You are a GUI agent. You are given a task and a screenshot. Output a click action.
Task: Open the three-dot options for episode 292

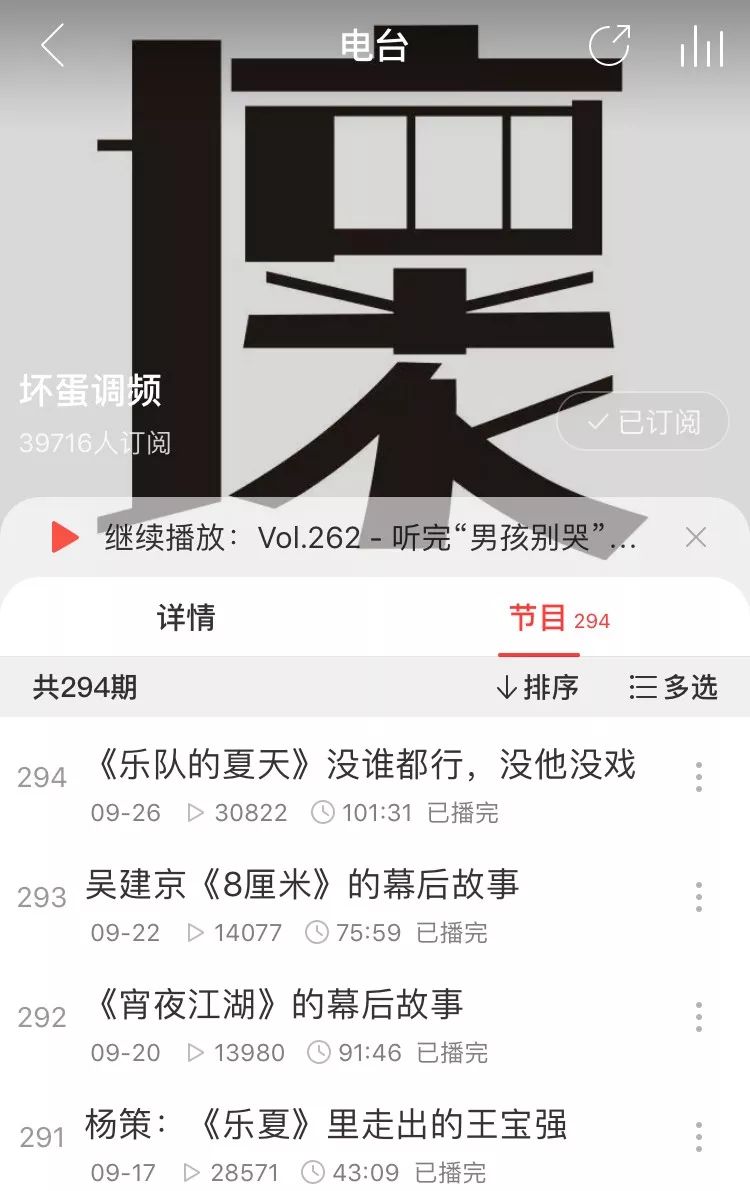pos(697,1017)
